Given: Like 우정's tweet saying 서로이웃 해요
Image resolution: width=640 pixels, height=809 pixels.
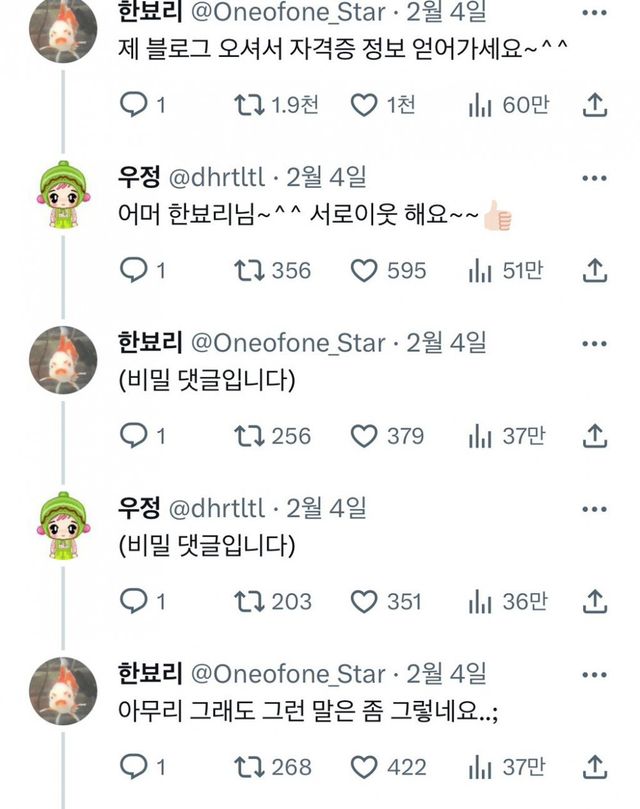Looking at the screenshot, I should (x=364, y=271).
